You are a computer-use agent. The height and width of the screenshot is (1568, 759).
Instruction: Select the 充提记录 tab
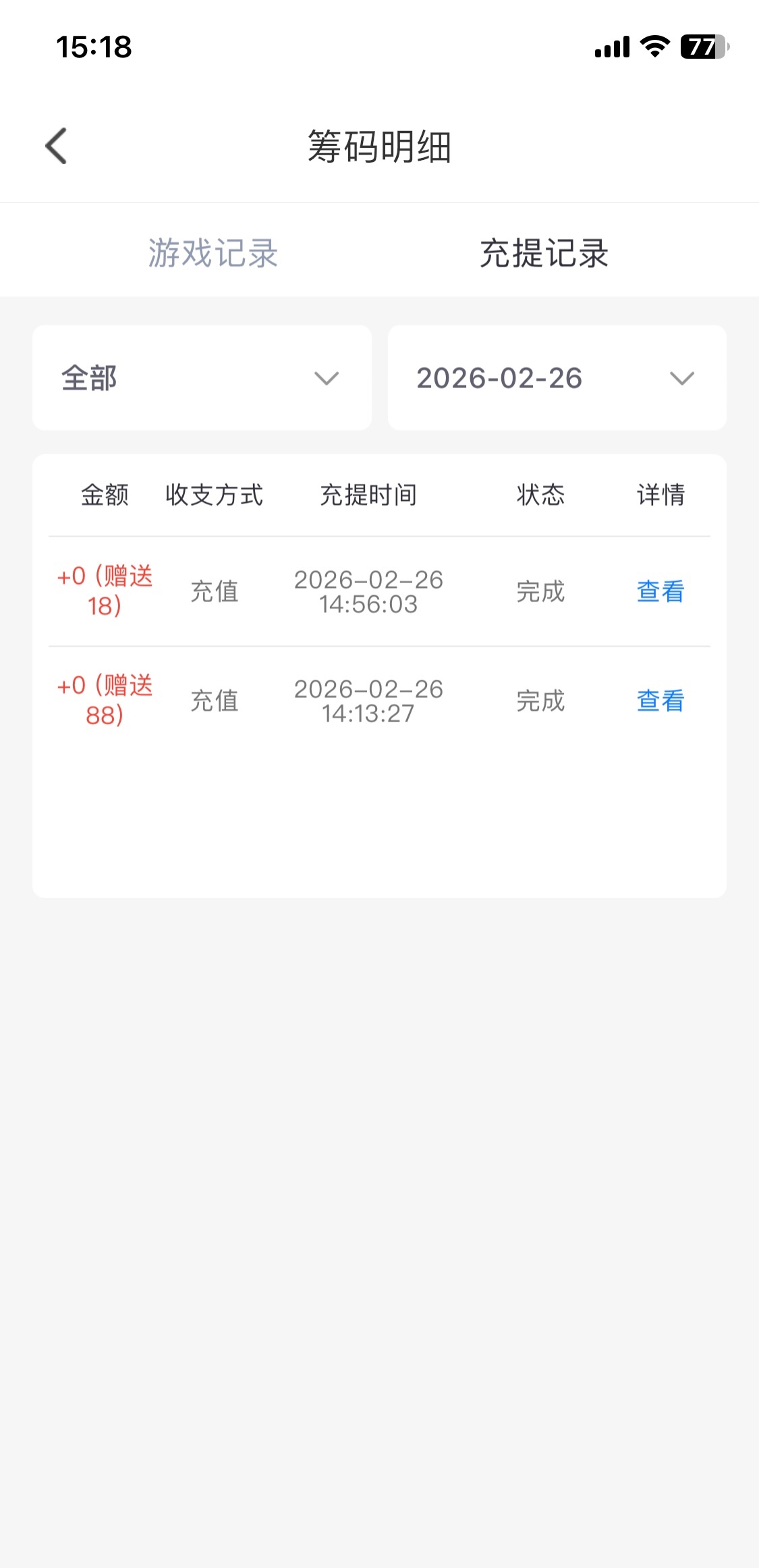point(544,253)
